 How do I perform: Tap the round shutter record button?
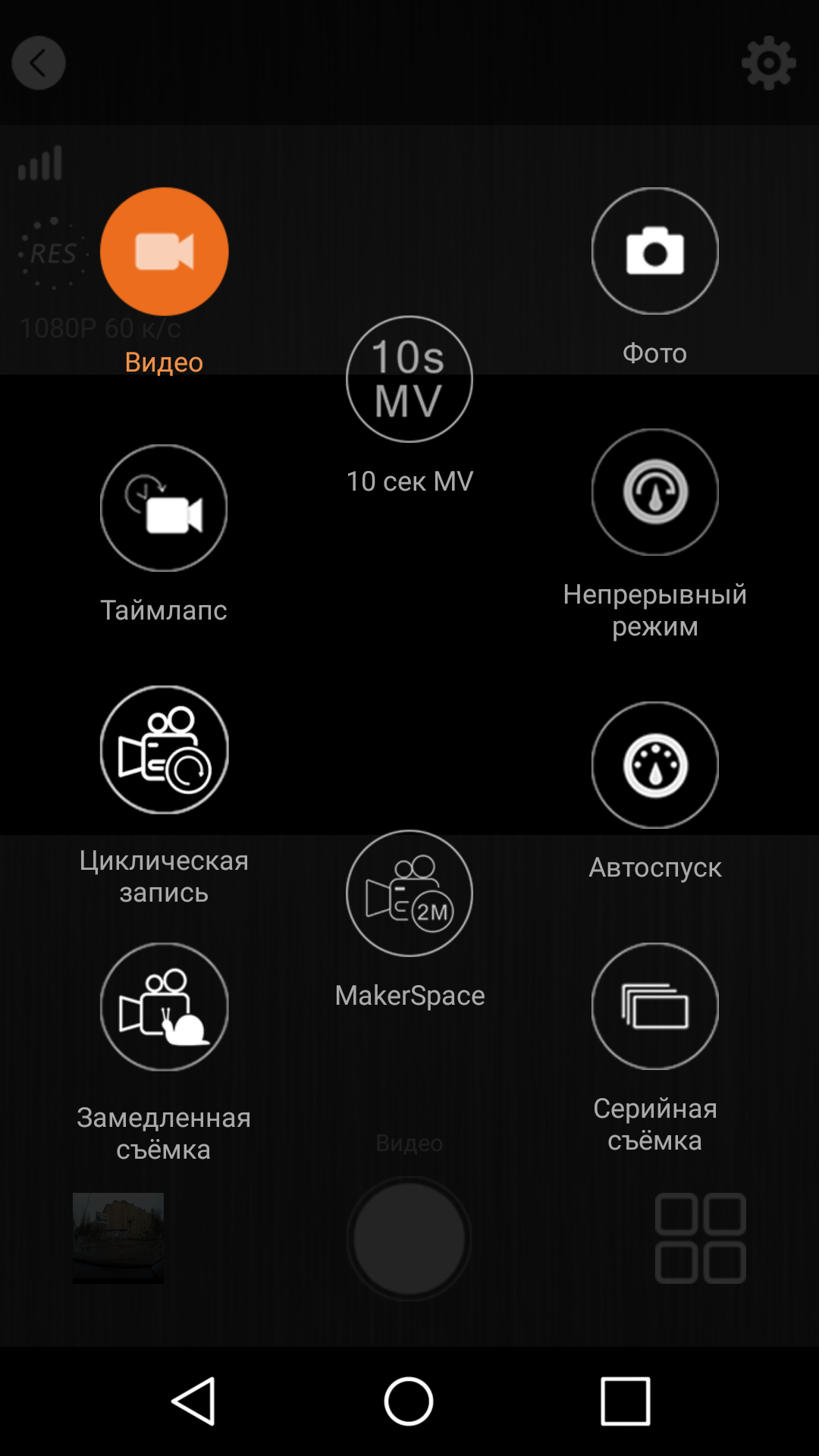(409, 1238)
